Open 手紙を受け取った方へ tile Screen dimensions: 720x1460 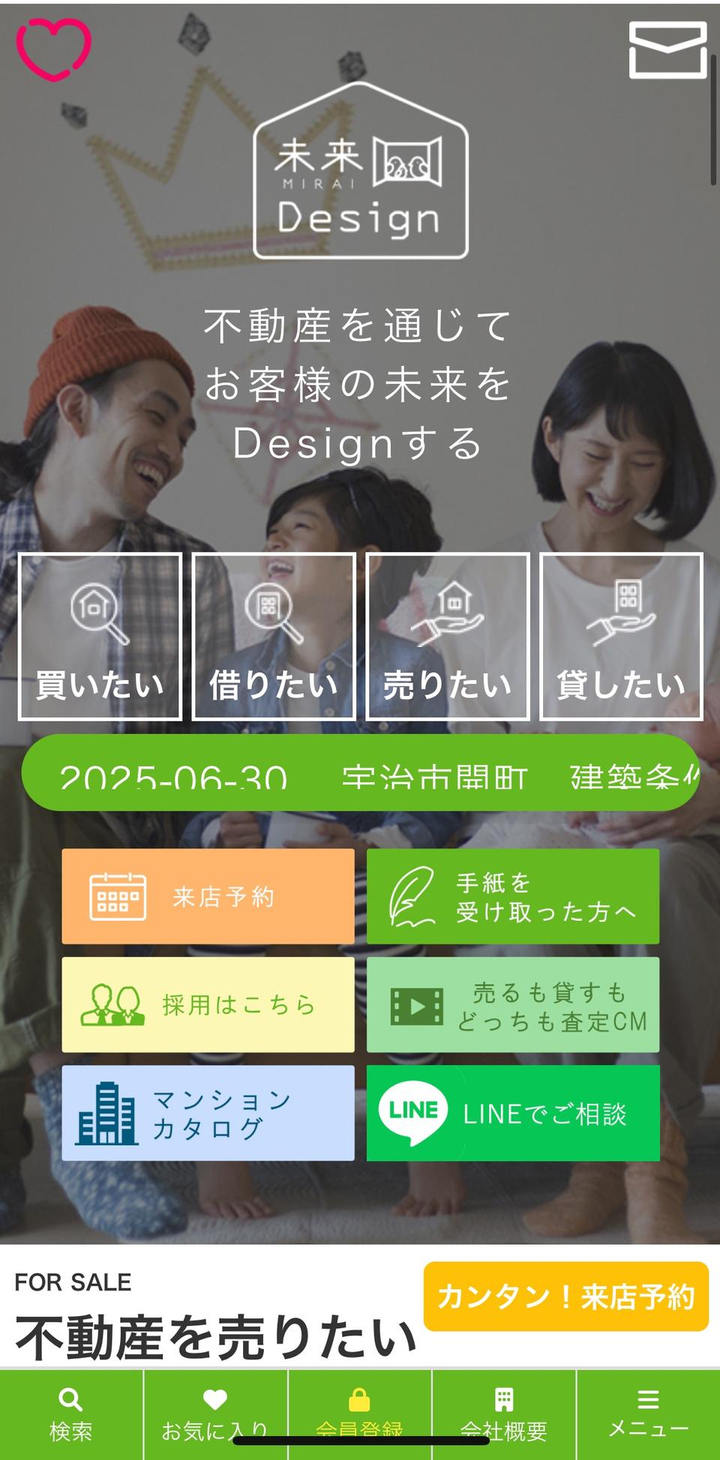tap(512, 896)
